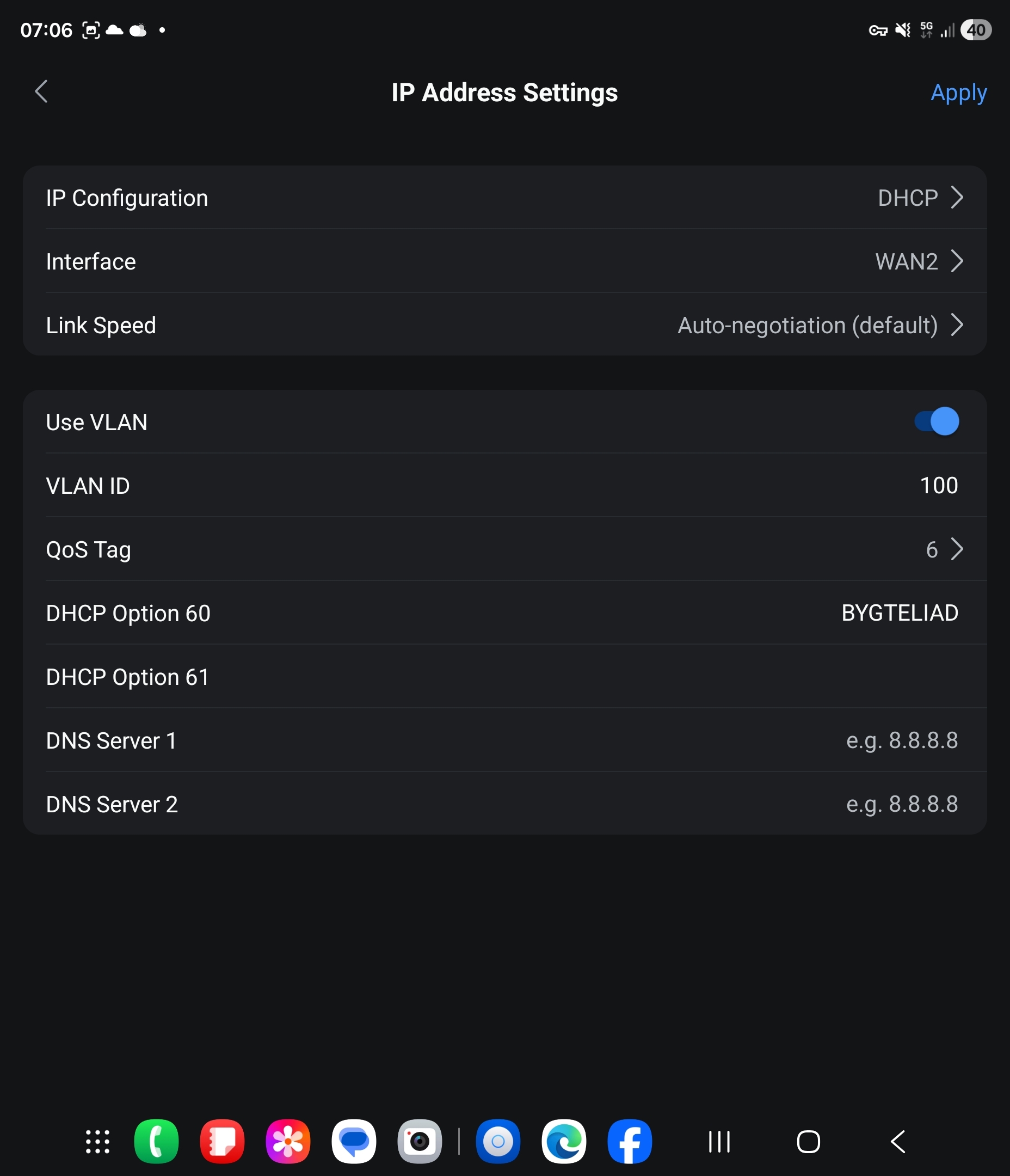The height and width of the screenshot is (1176, 1010).
Task: Choose a different QoS Tag
Action: pos(504,549)
